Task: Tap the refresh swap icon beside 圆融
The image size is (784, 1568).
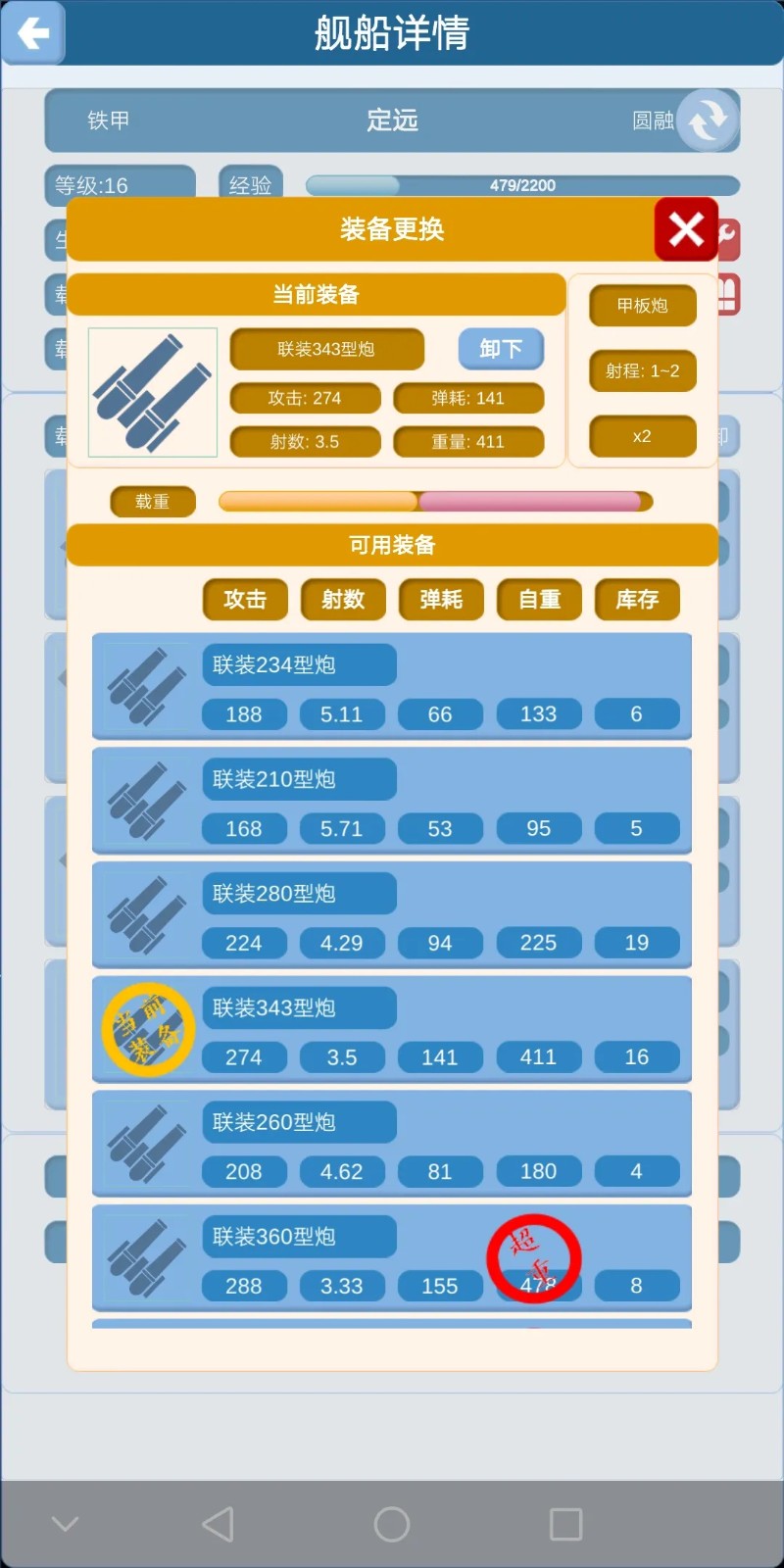Action: pos(708,120)
